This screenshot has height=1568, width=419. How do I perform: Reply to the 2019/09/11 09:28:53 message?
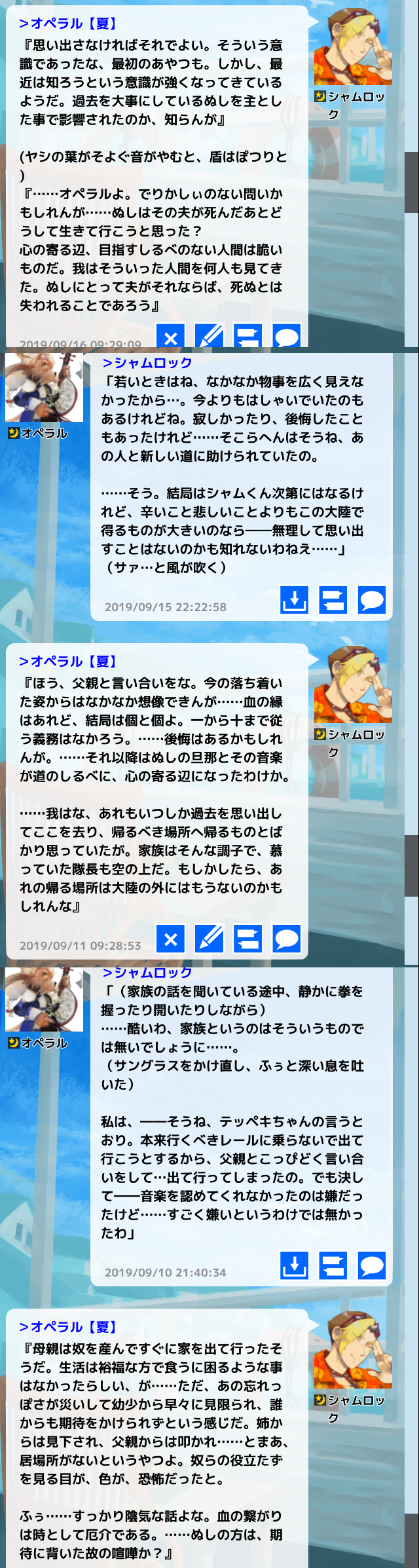point(287,939)
